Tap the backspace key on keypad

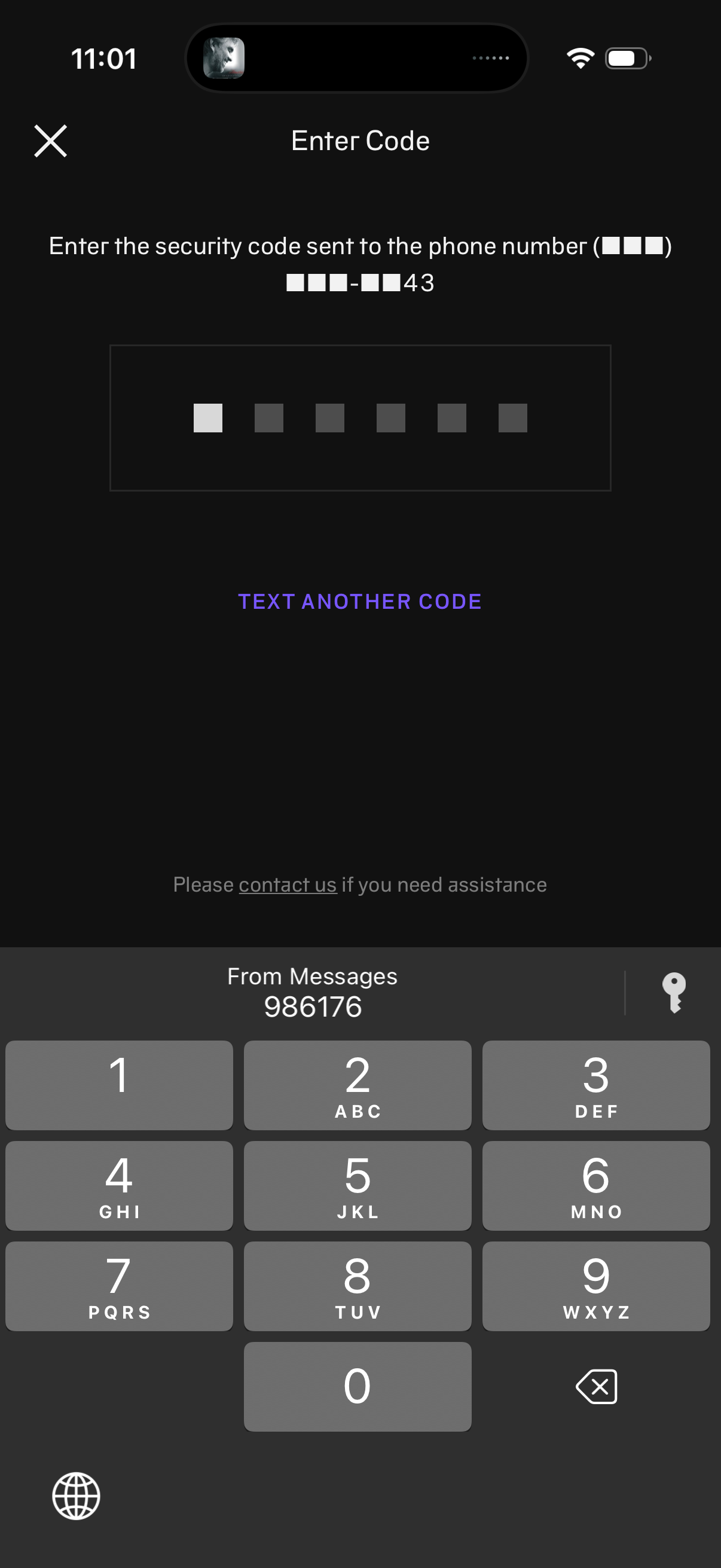[595, 1387]
